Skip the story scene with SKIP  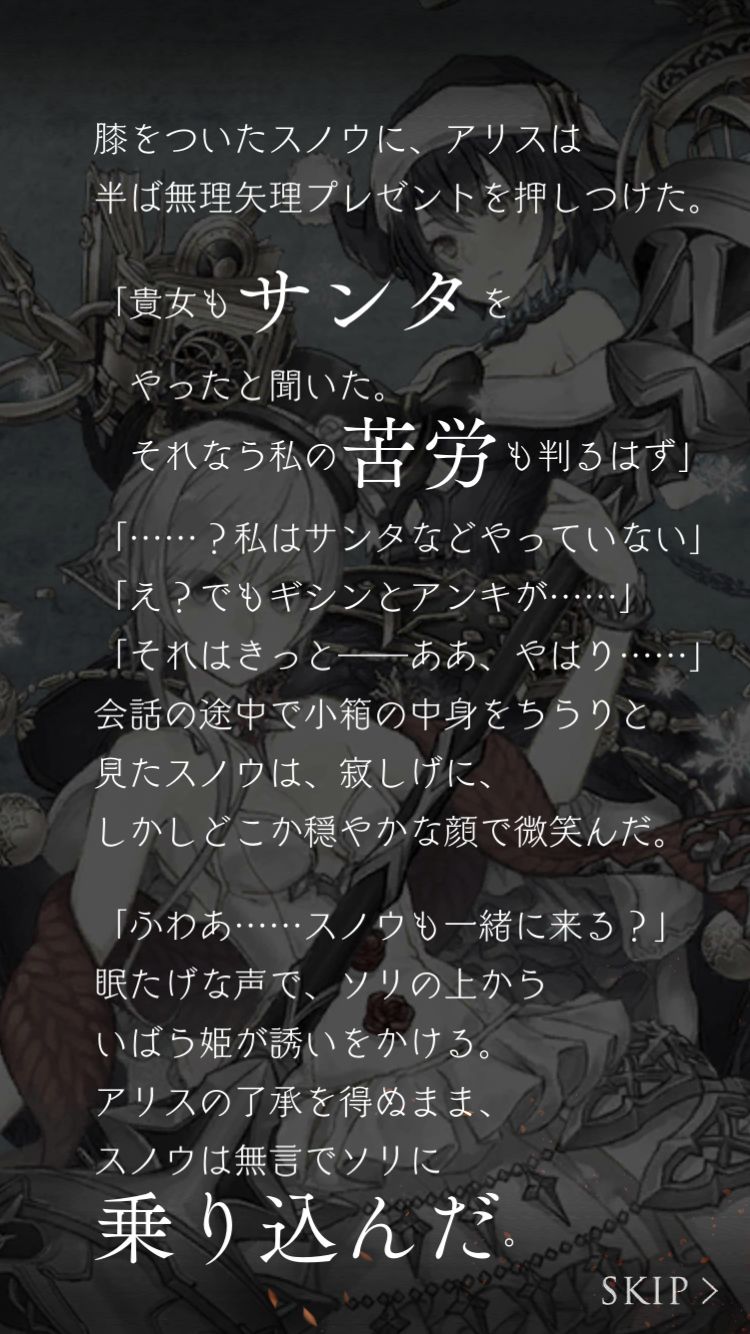coord(659,1290)
